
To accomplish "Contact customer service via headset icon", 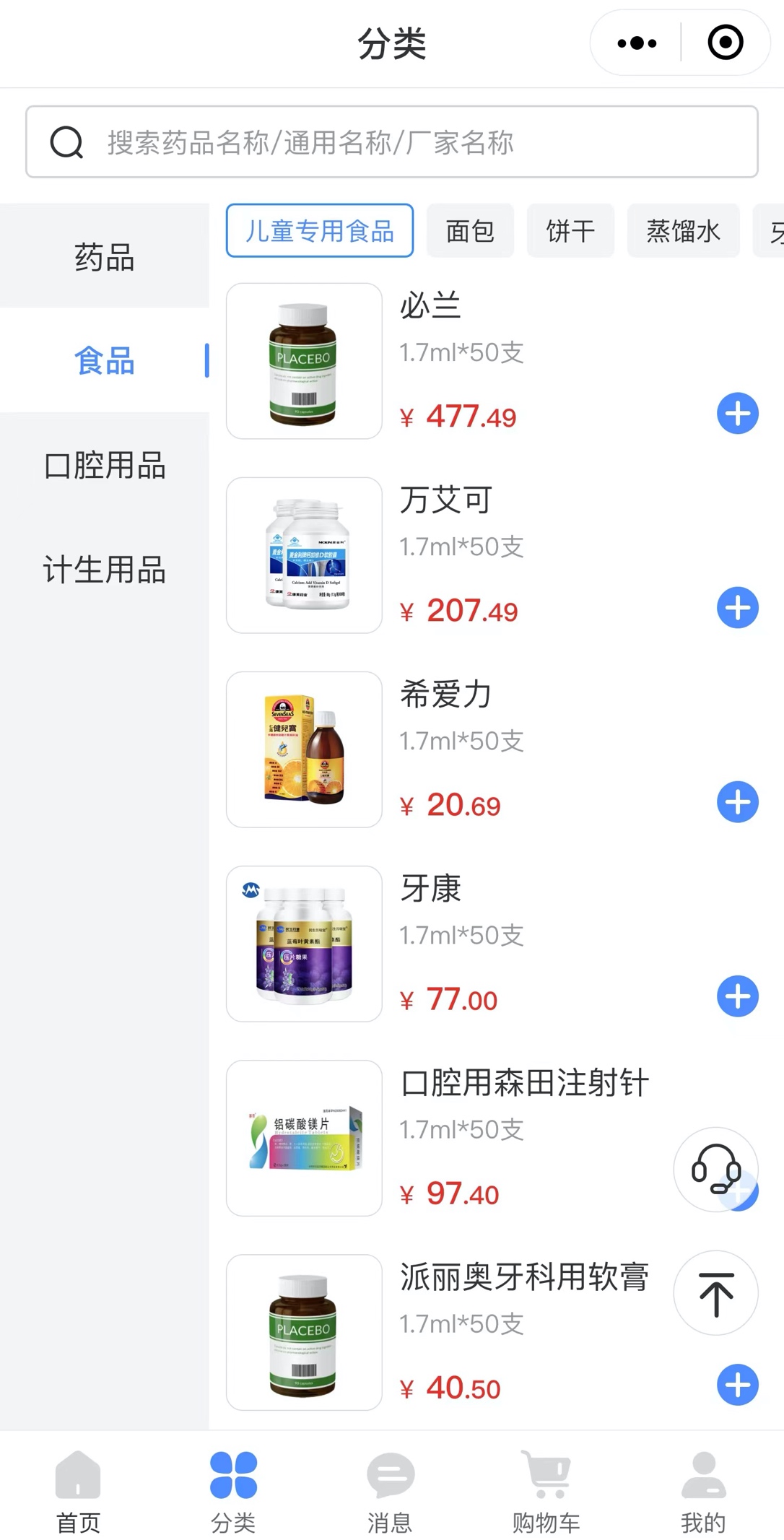I will 715,1168.
